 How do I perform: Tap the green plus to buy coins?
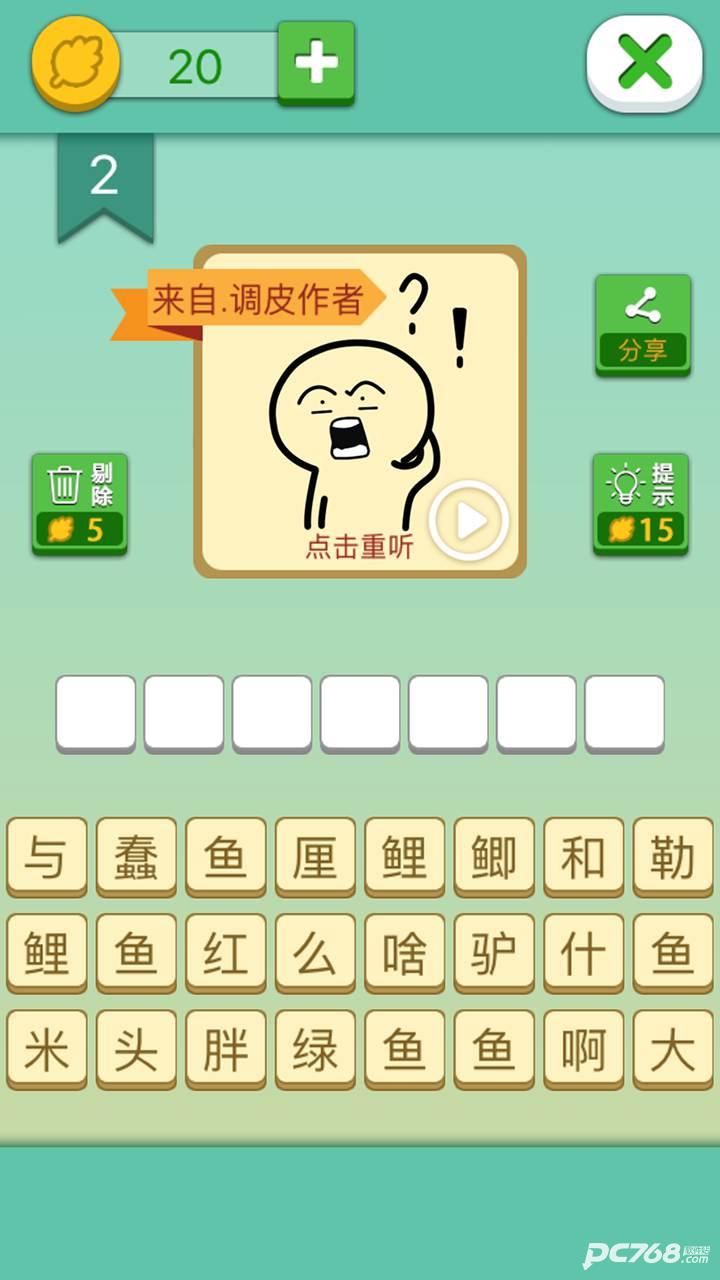tap(316, 62)
